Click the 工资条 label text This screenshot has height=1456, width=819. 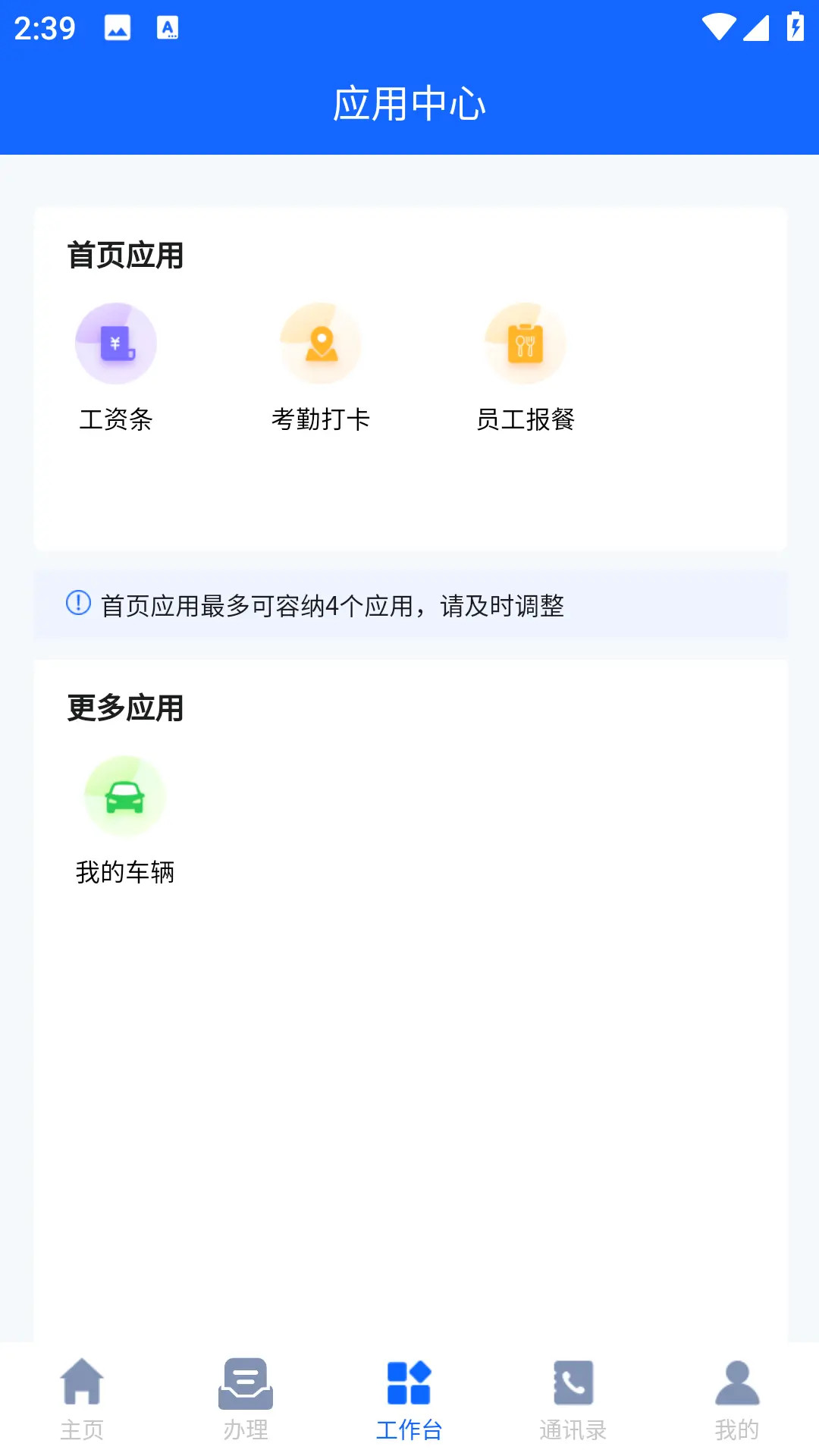click(116, 419)
